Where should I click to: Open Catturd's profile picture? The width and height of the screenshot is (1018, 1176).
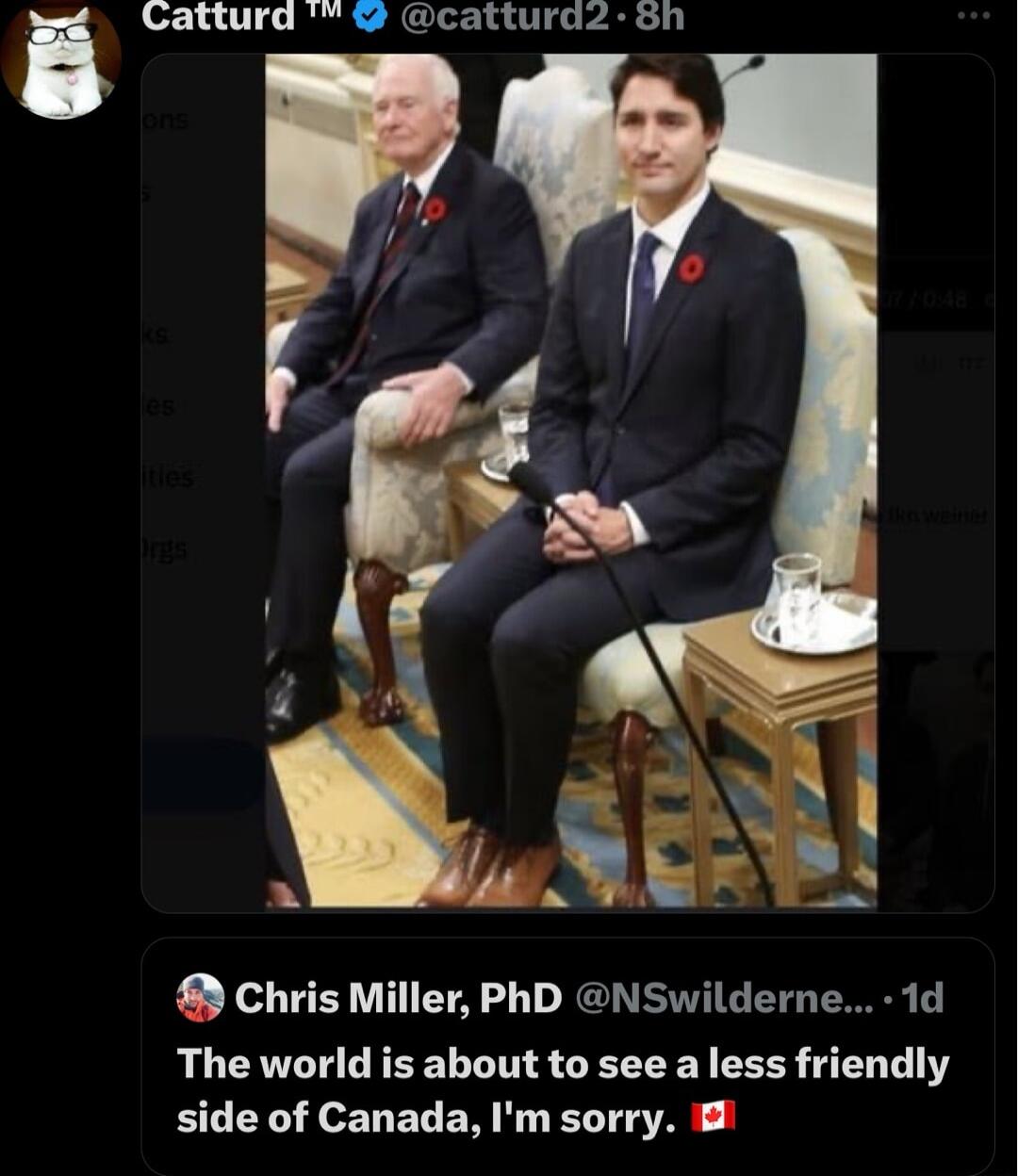click(x=60, y=58)
